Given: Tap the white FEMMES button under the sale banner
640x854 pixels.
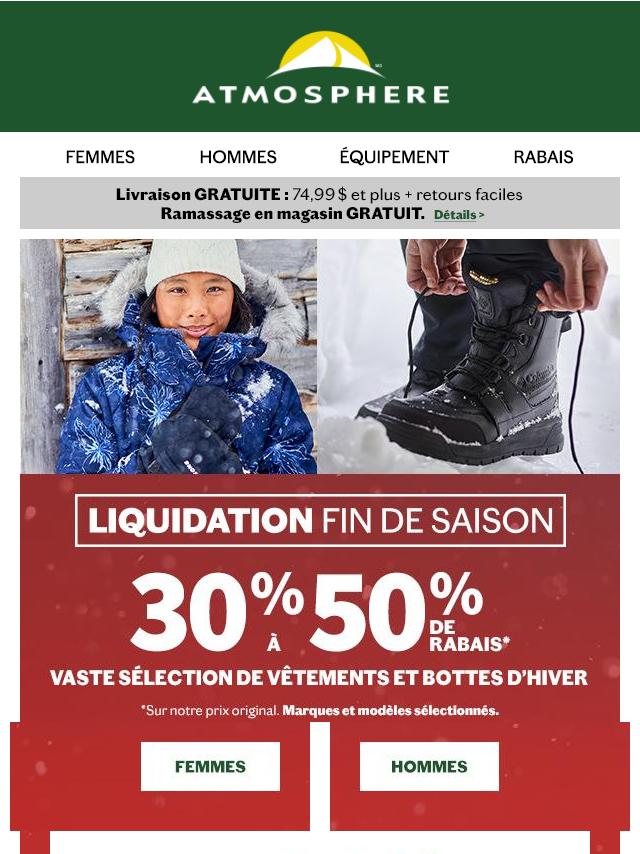Looking at the screenshot, I should coord(210,767).
